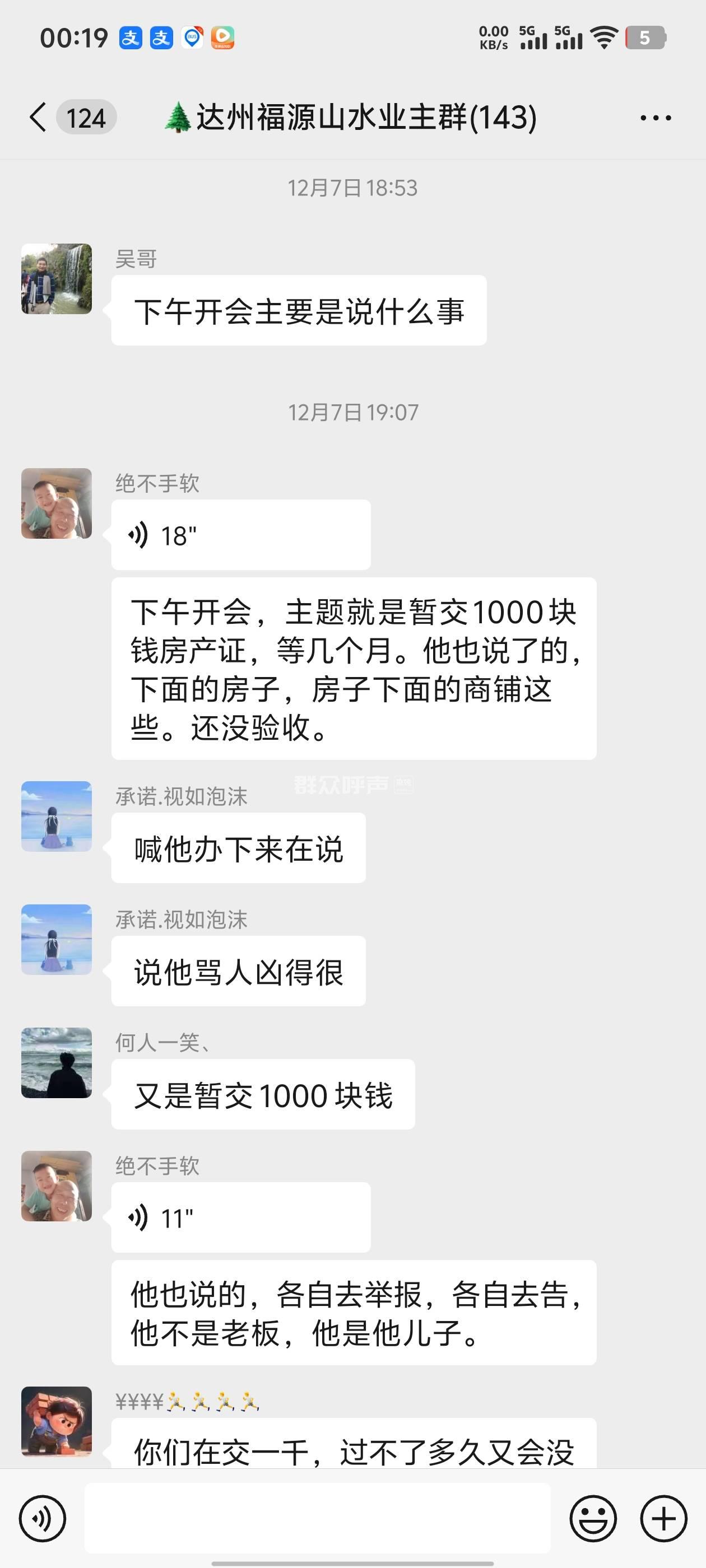706x1568 pixels.
Task: Switch to voice input mode
Action: 42,1518
